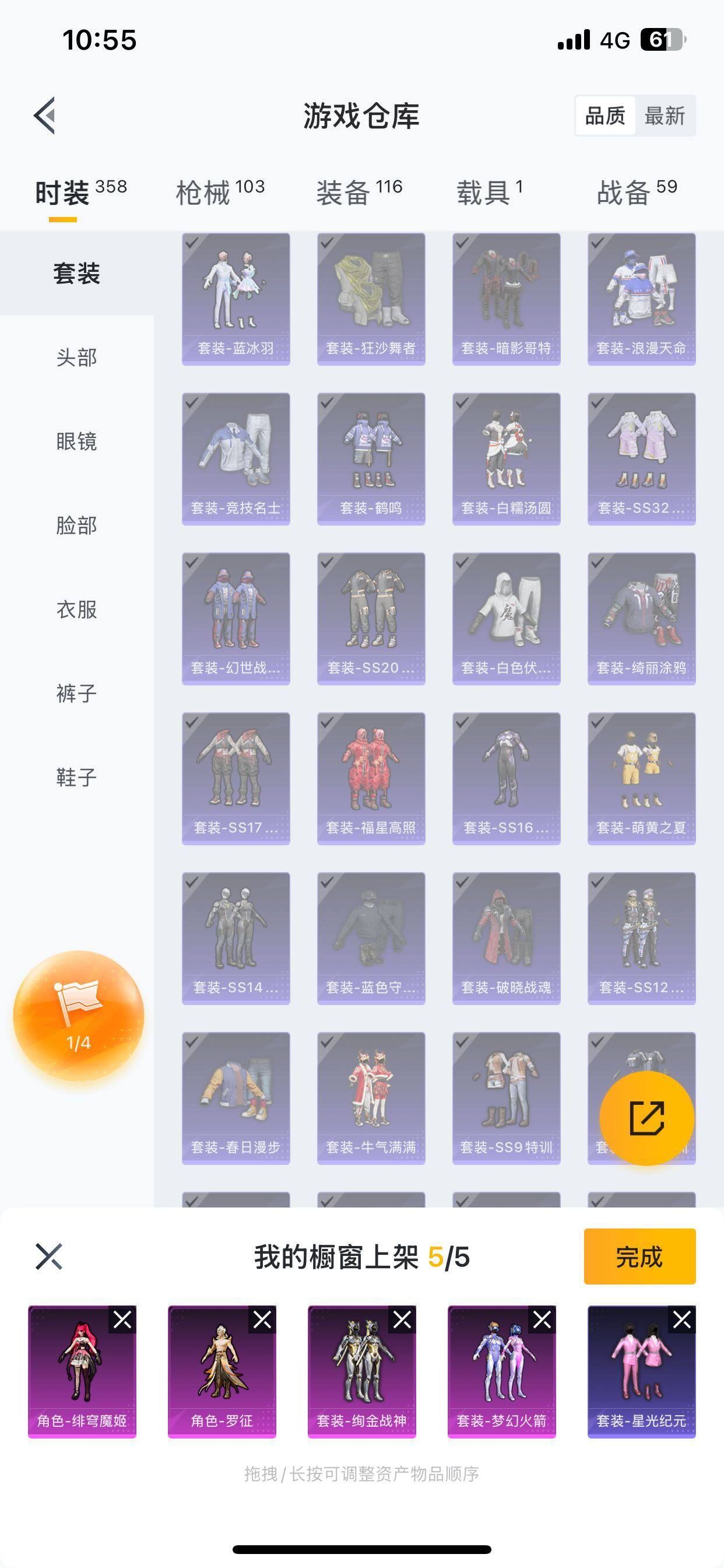The width and height of the screenshot is (724, 1568).
Task: Select the 眼镜 category
Action: tap(77, 442)
